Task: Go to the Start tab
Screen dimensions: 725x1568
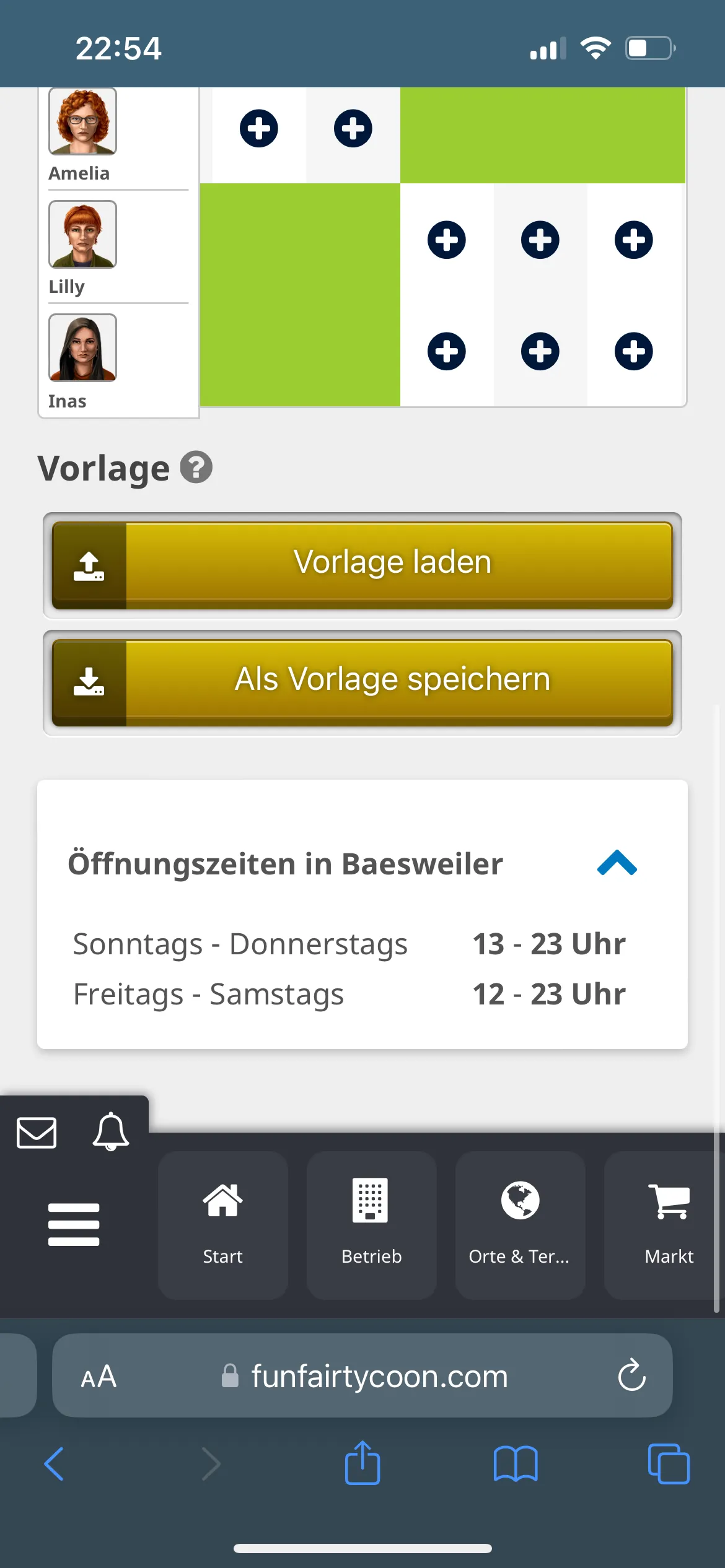Action: [x=223, y=1224]
